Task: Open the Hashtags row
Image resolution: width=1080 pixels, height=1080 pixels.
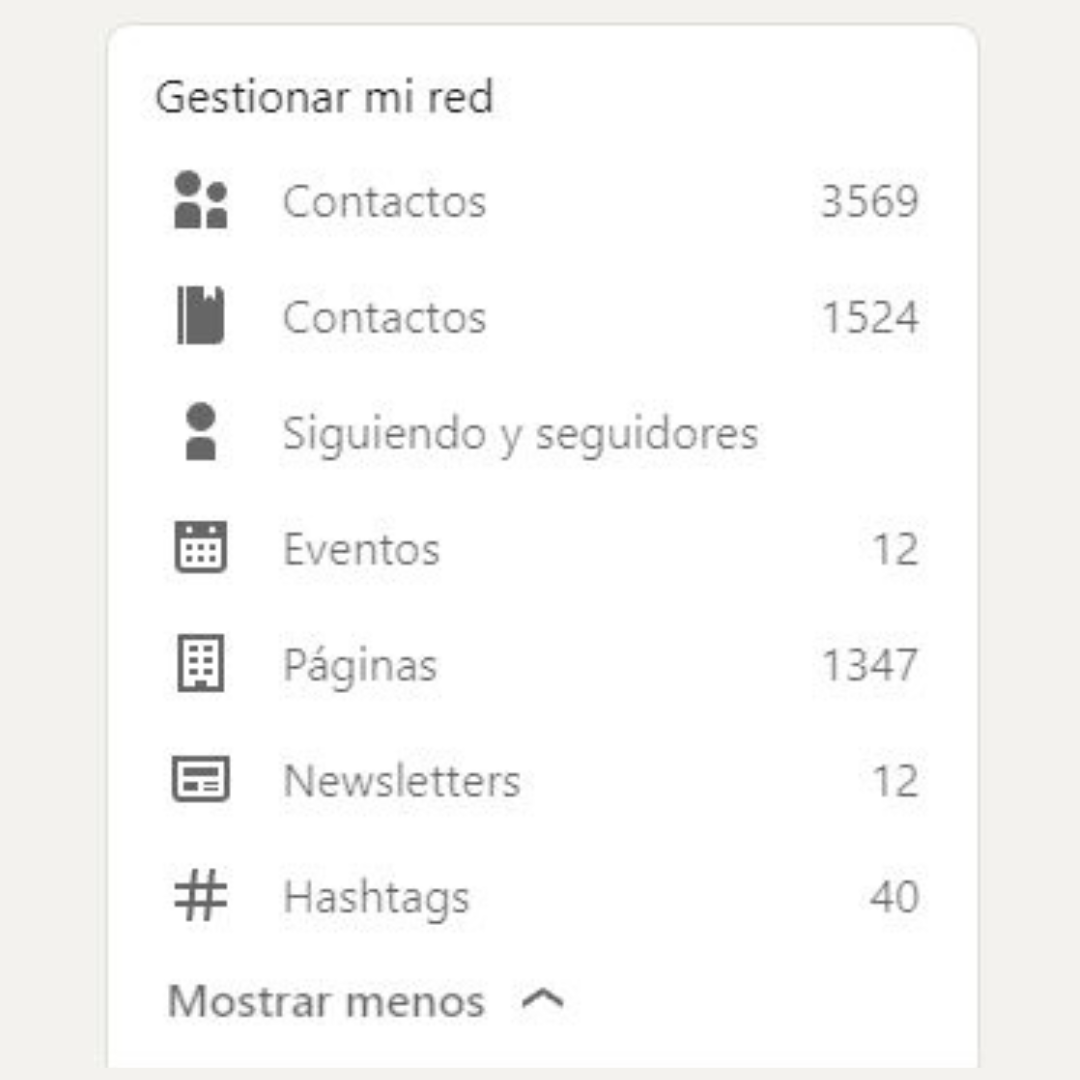Action: coord(376,897)
